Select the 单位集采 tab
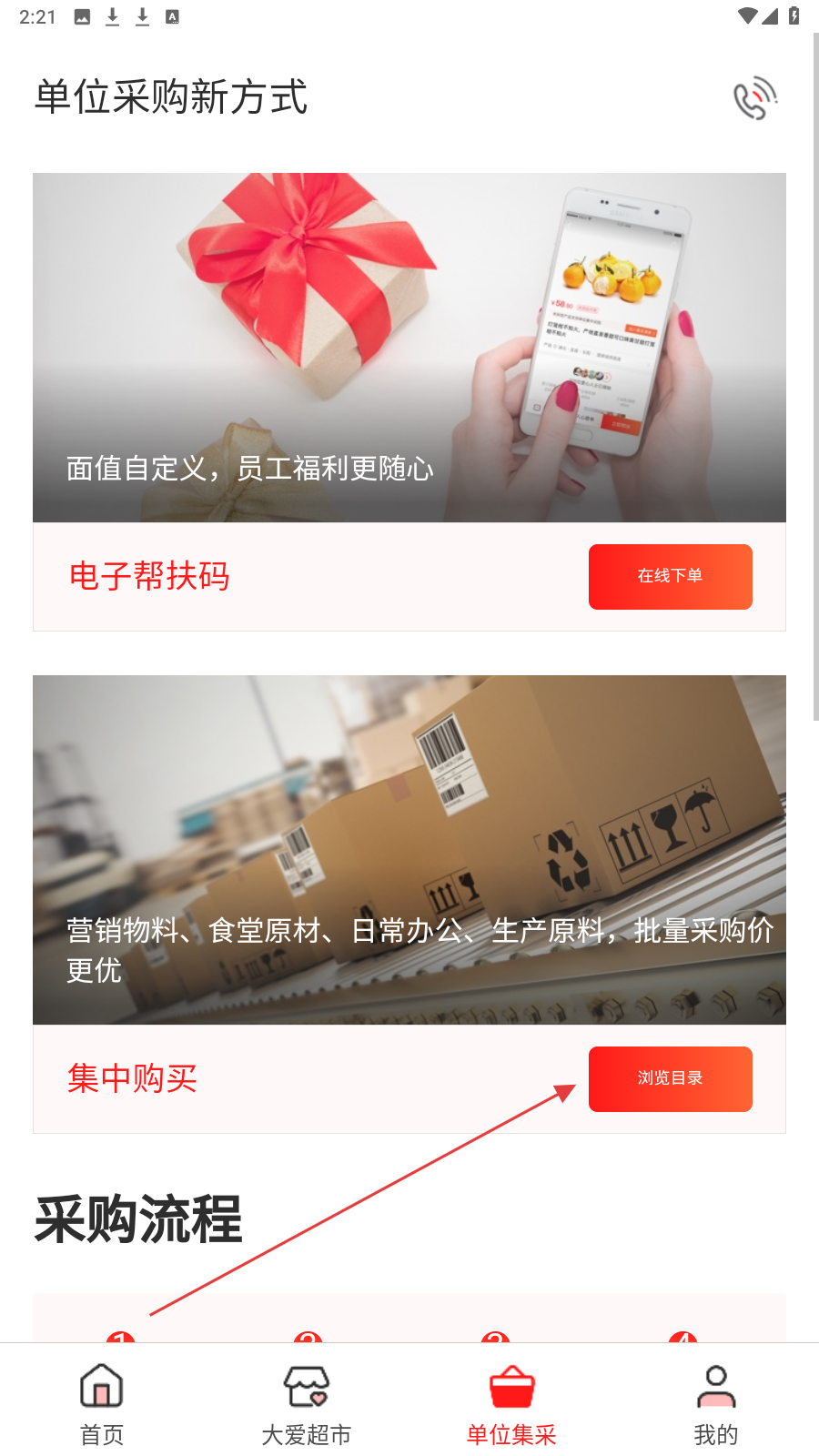 point(511,1405)
